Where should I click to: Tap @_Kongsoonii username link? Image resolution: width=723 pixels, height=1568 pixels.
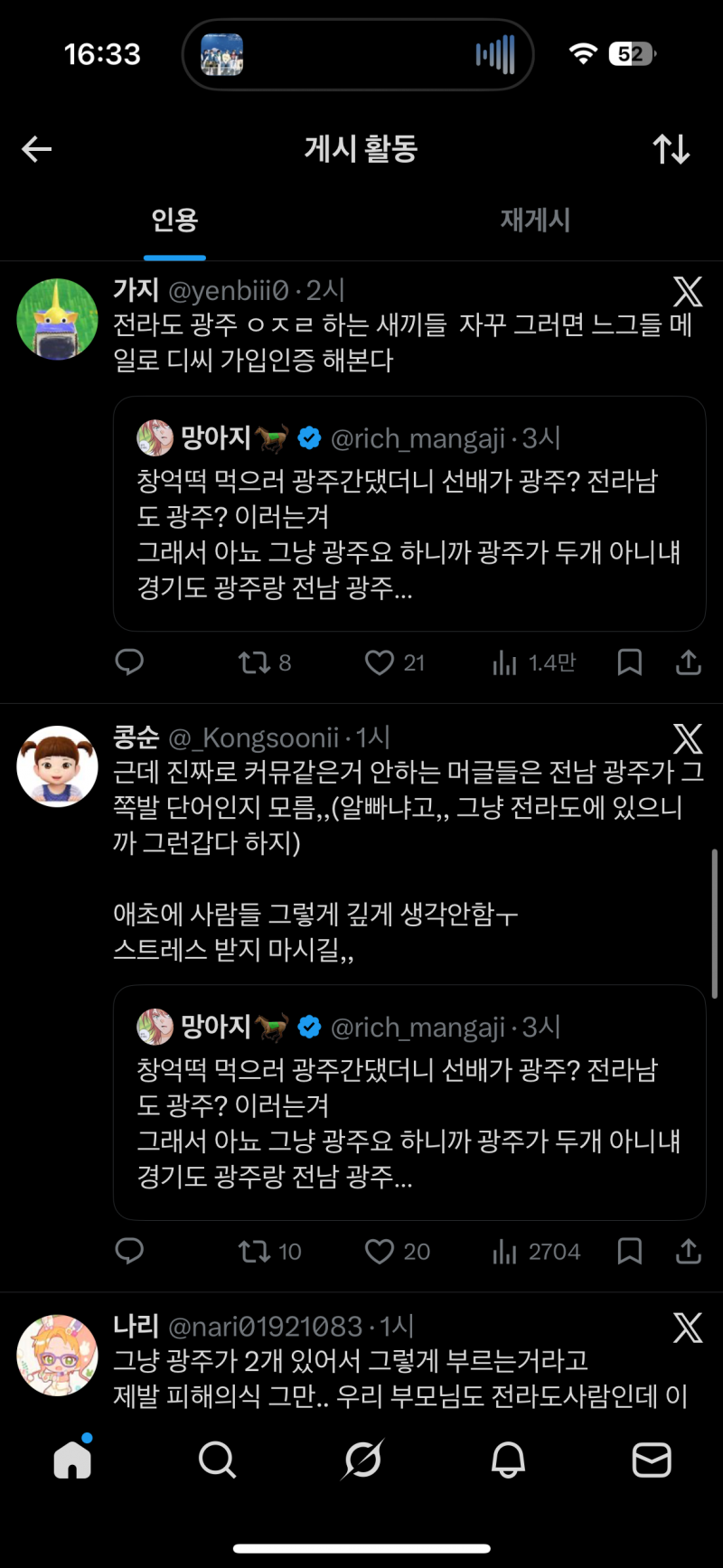244,737
